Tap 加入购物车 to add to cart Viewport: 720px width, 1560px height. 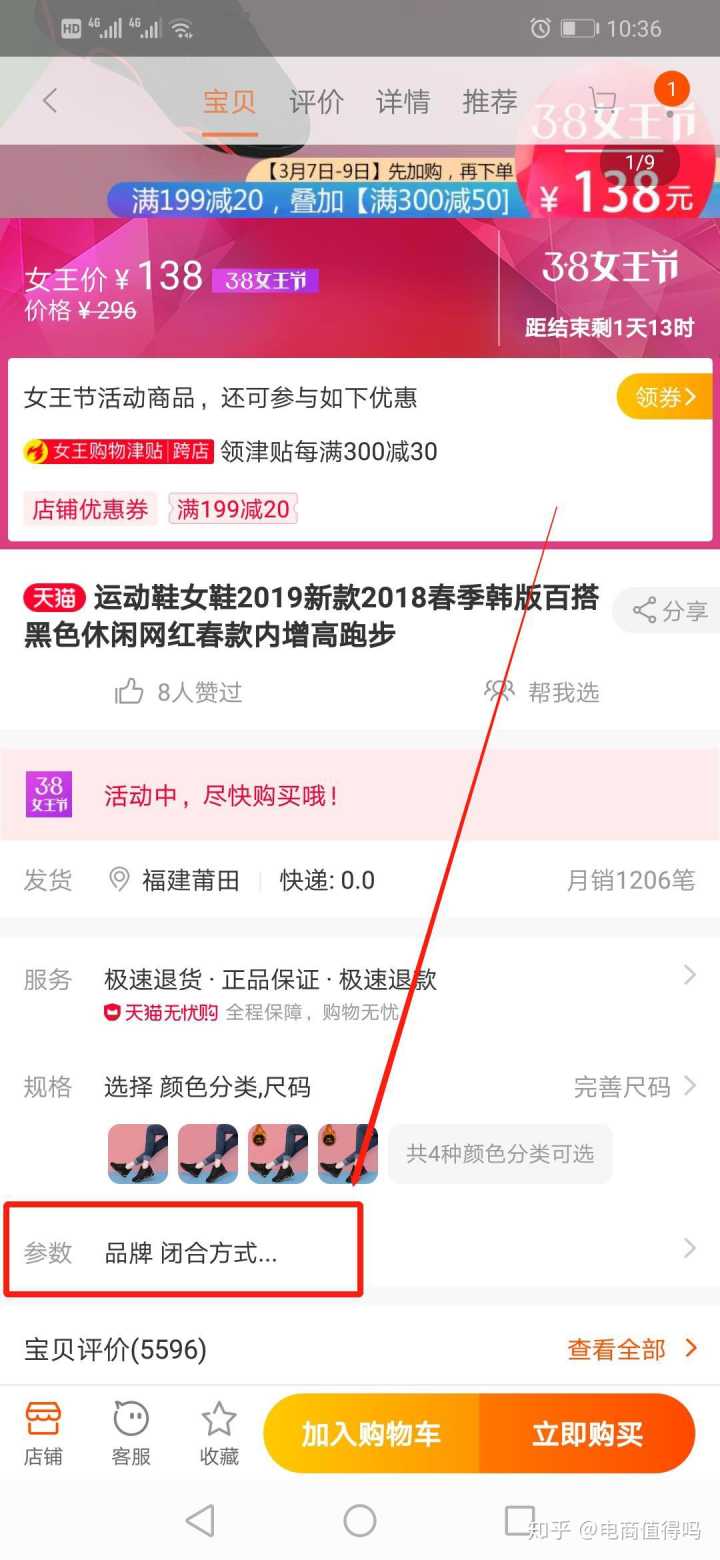(x=371, y=1434)
